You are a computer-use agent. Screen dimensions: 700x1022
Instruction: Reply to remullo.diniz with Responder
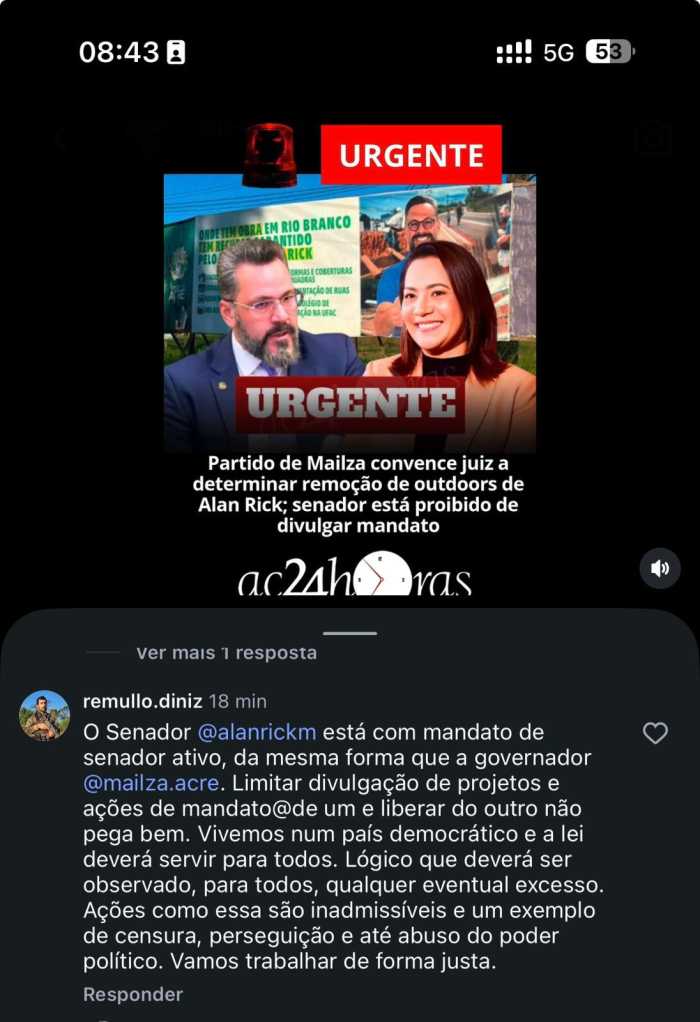133,995
